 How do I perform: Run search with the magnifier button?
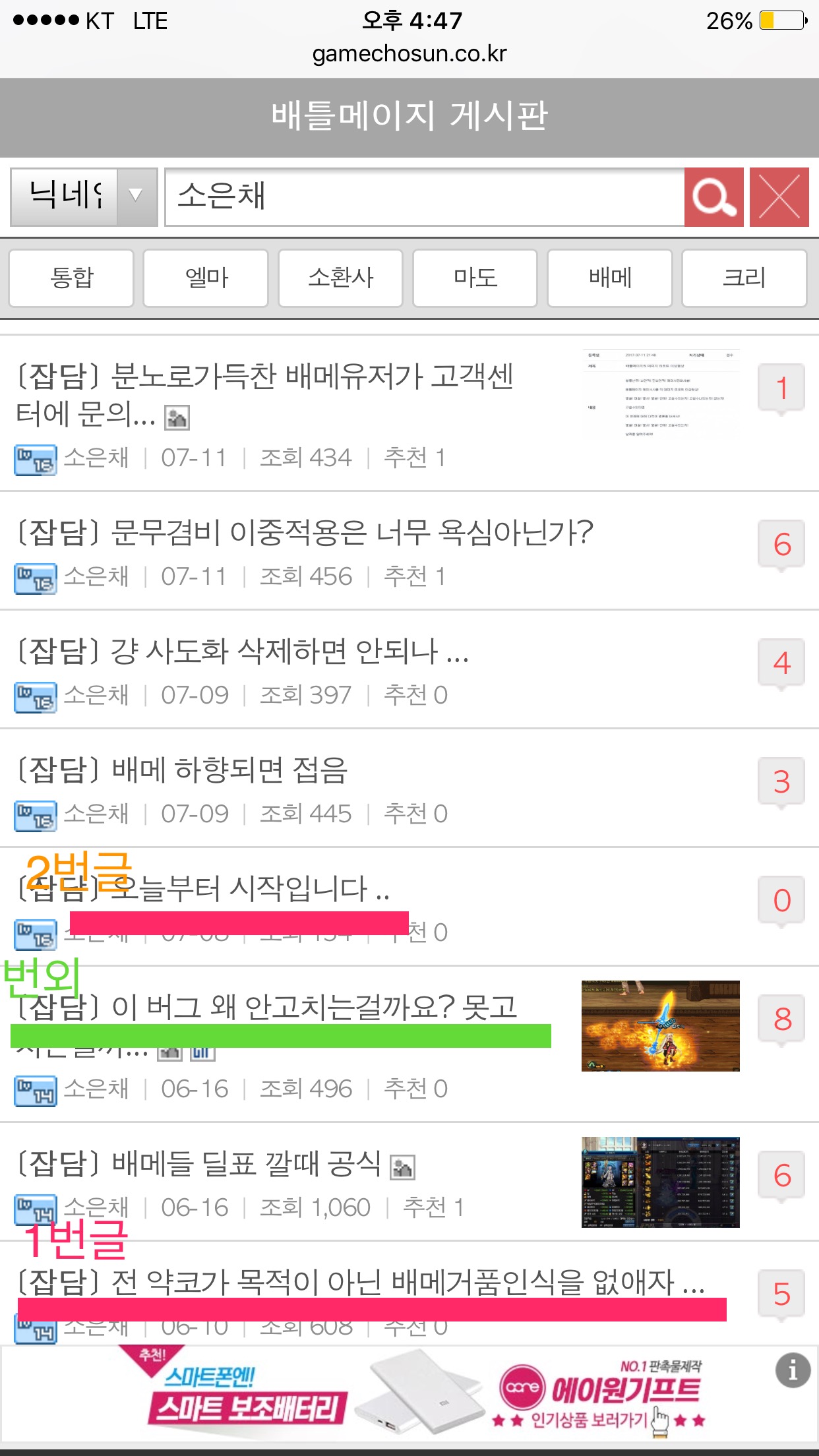tap(714, 197)
